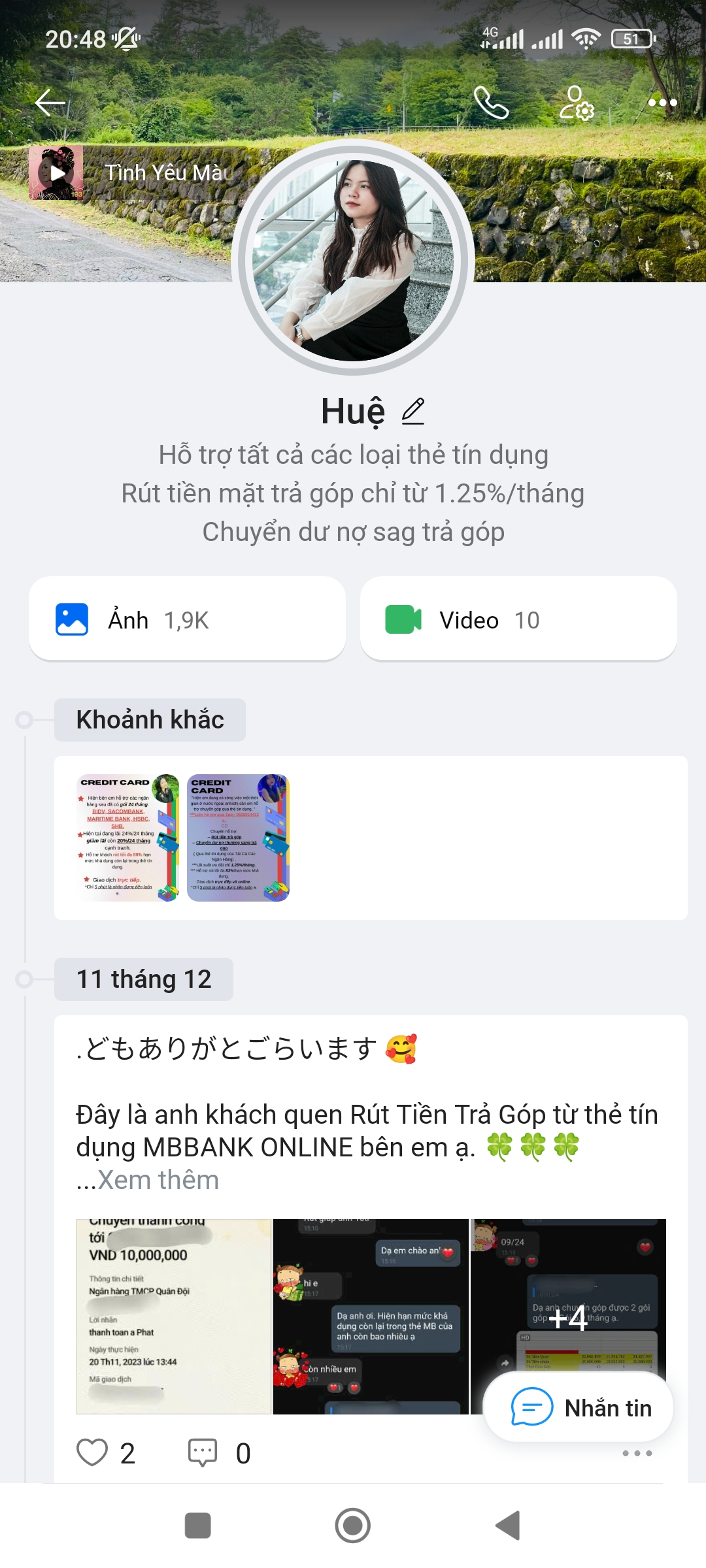Like the 11 tháng 12 post
Viewport: 706px width, 1568px height.
[92, 1453]
